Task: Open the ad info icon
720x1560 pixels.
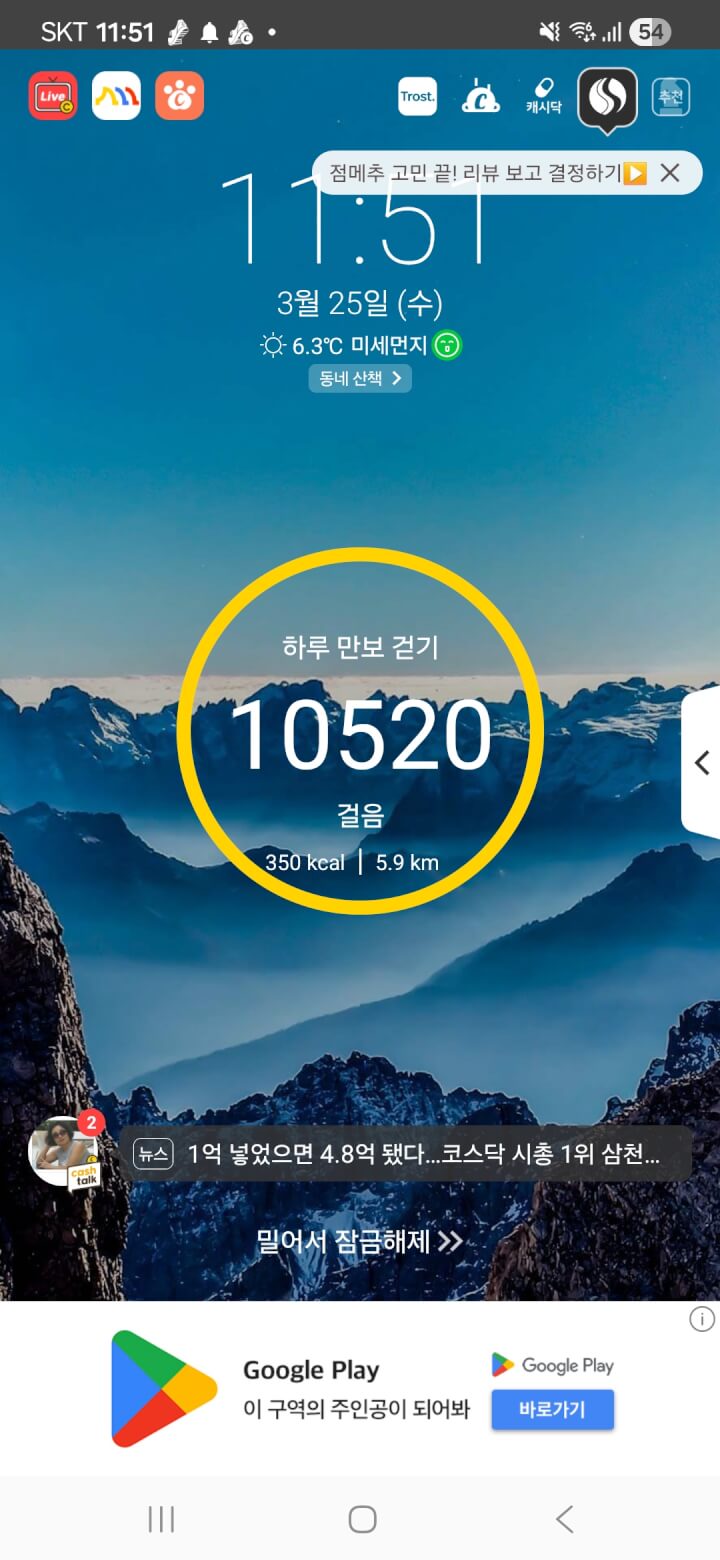Action: click(x=702, y=1320)
